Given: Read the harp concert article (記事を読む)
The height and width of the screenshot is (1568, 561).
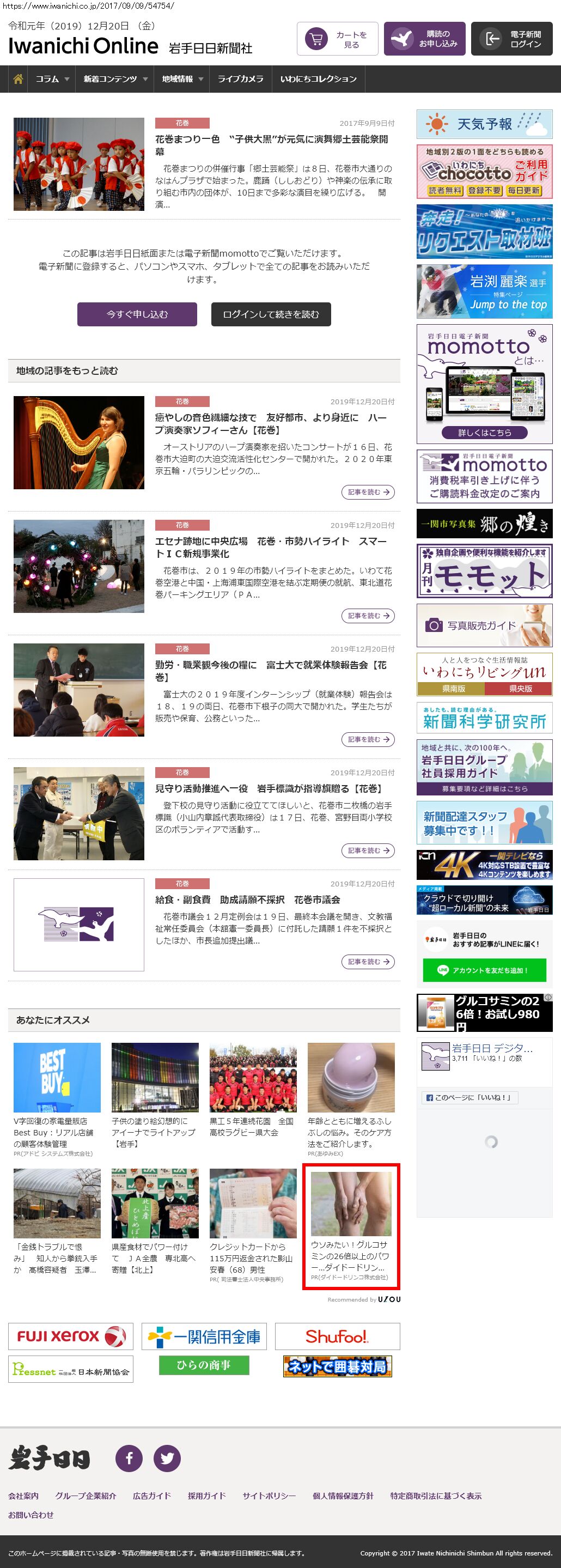Looking at the screenshot, I should pyautogui.click(x=368, y=492).
